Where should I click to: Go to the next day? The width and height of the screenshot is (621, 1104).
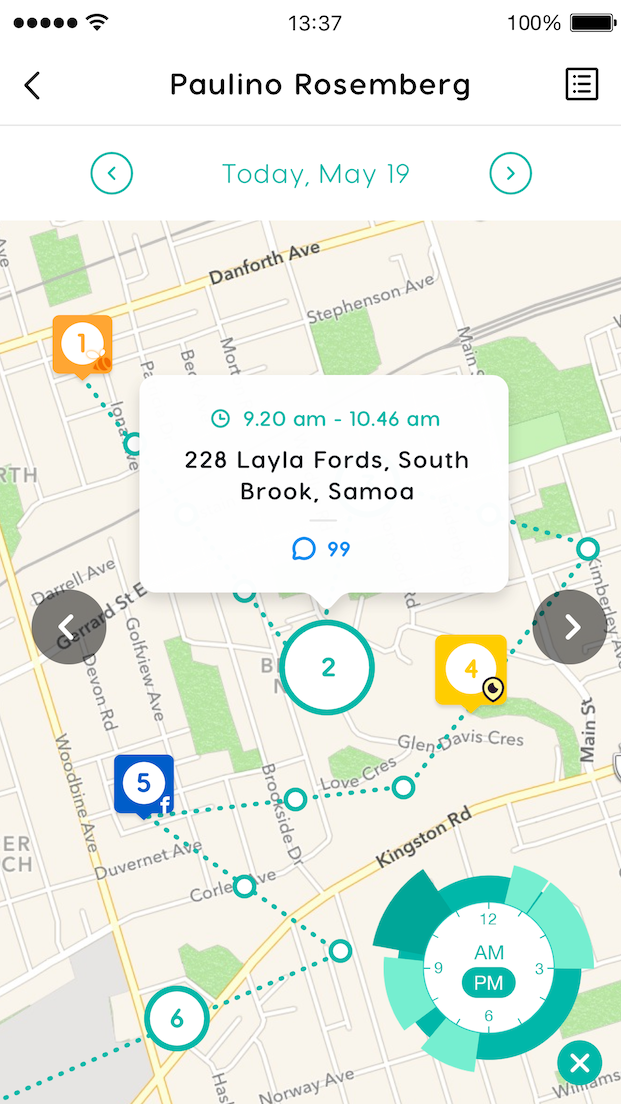click(510, 174)
